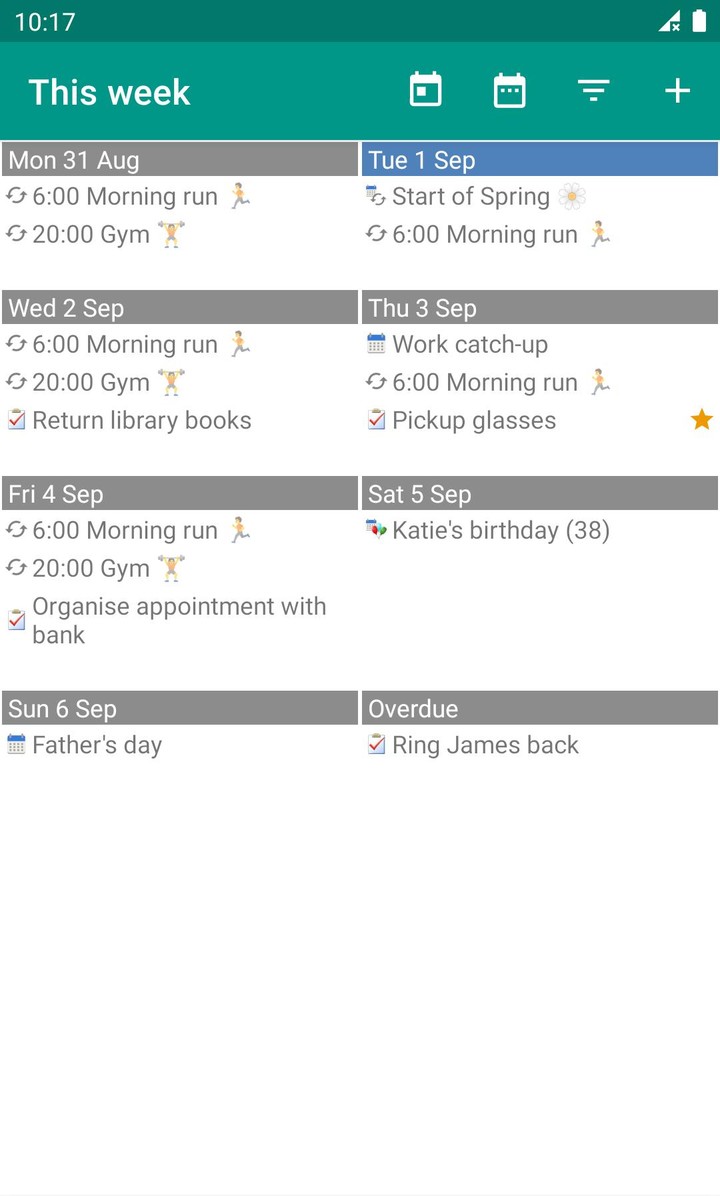Open Wednesday's 20:00 Gym entry
Viewport: 720px width, 1196px height.
(x=91, y=383)
